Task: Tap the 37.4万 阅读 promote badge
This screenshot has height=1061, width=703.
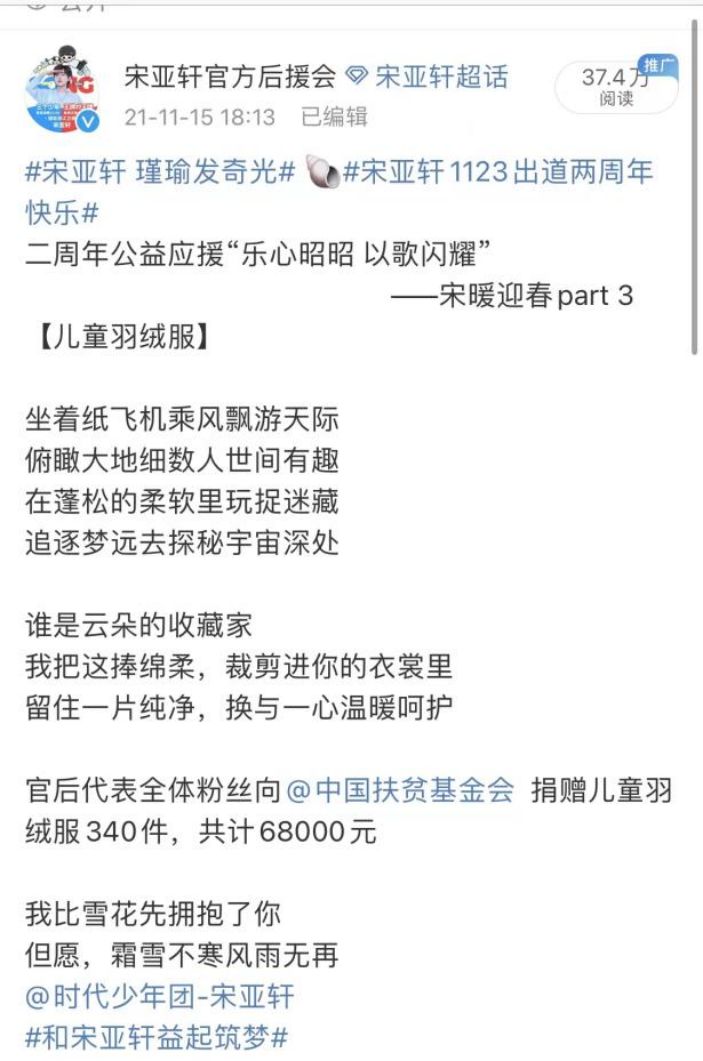Action: 617,86
